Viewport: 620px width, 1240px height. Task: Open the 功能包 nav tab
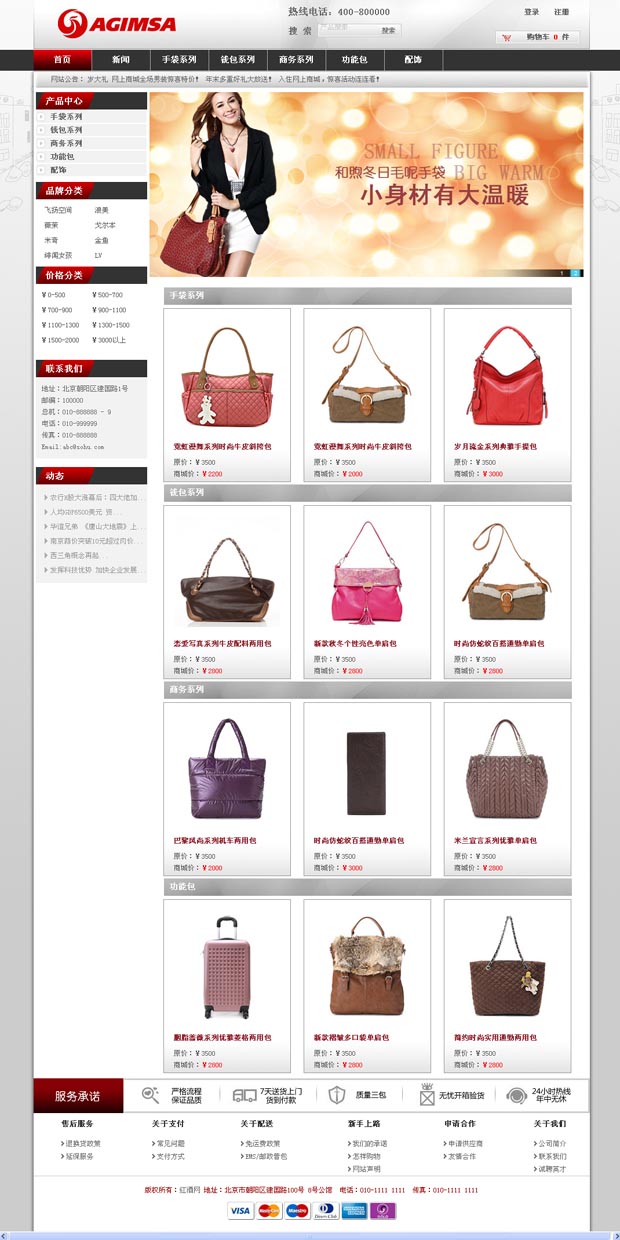pyautogui.click(x=354, y=60)
